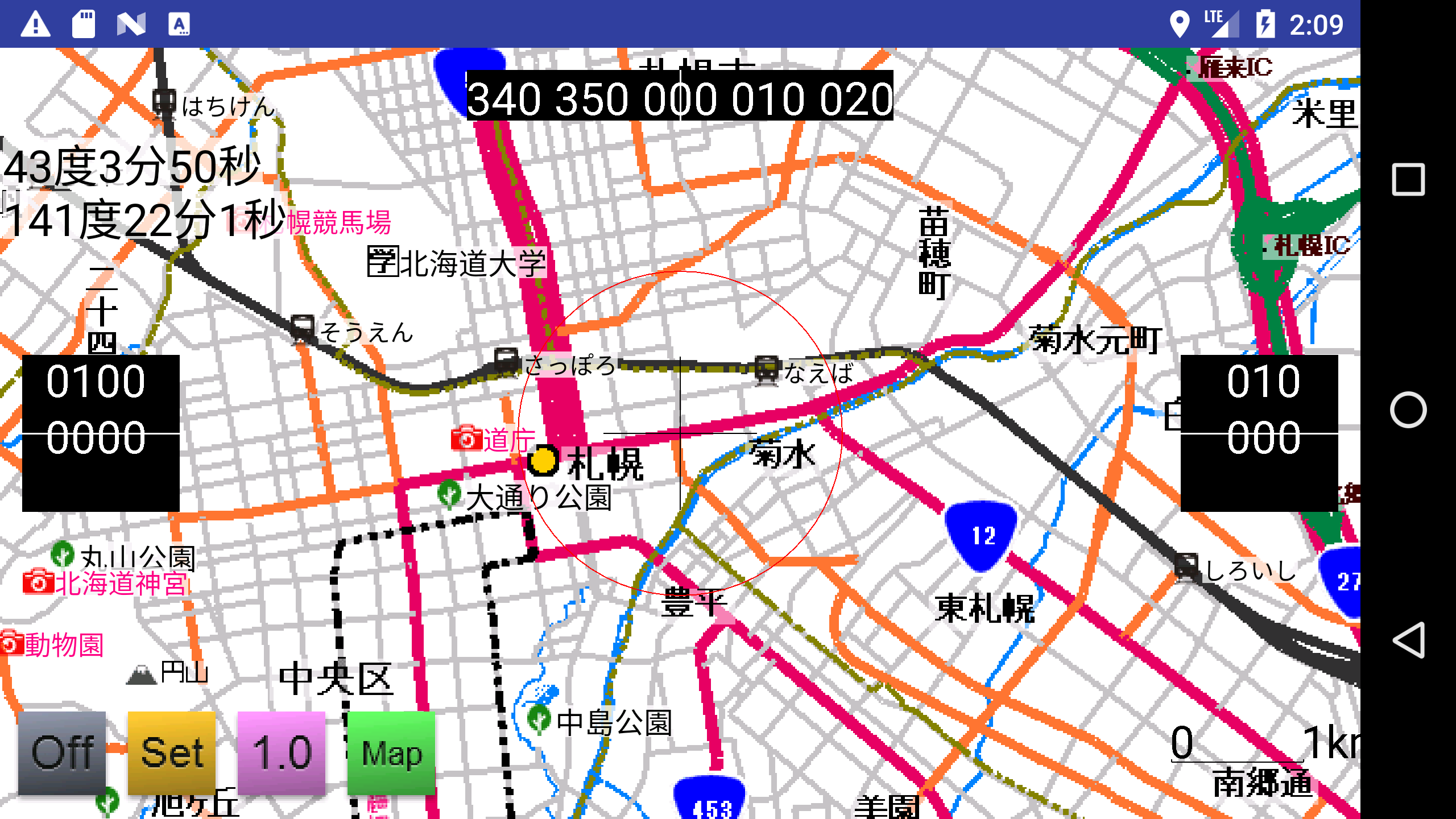Go back with the system back button

tap(1408, 640)
